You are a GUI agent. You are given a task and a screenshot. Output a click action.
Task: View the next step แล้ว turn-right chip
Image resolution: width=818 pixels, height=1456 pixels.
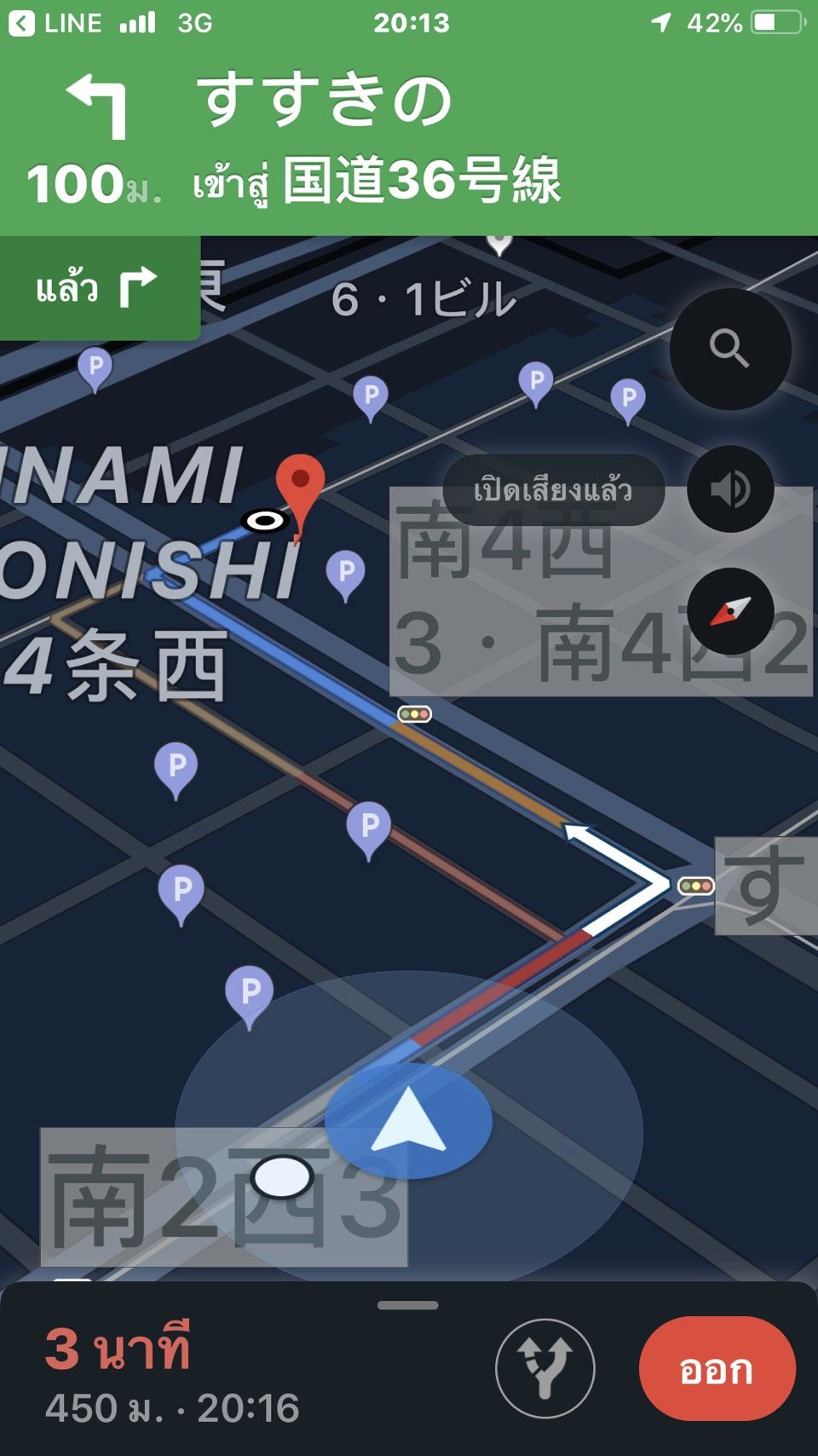point(99,287)
